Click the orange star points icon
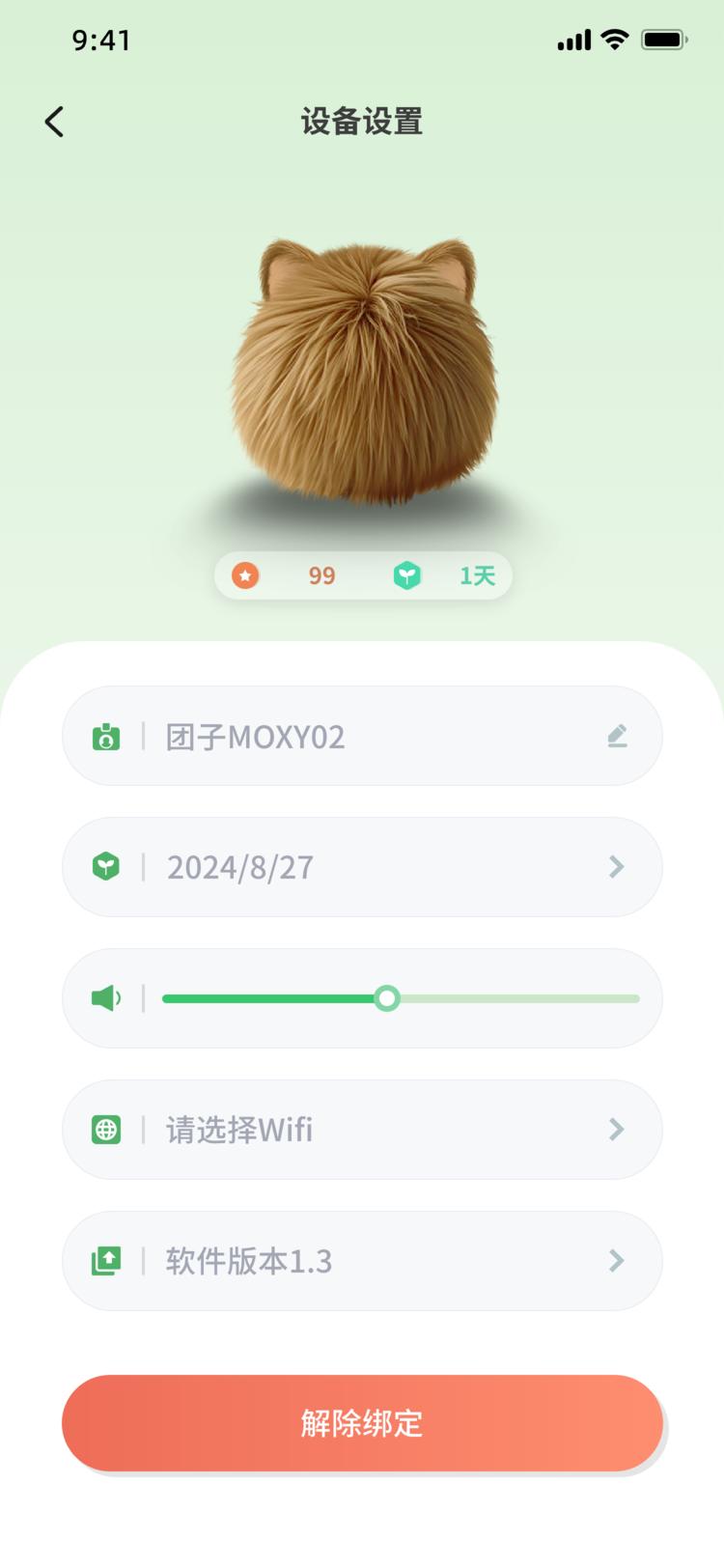724x1568 pixels. coord(245,575)
